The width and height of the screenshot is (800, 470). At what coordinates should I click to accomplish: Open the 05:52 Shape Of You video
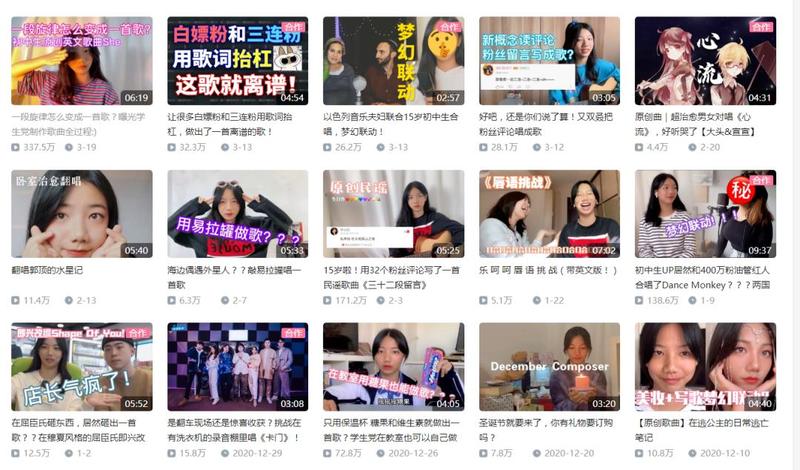pos(81,366)
